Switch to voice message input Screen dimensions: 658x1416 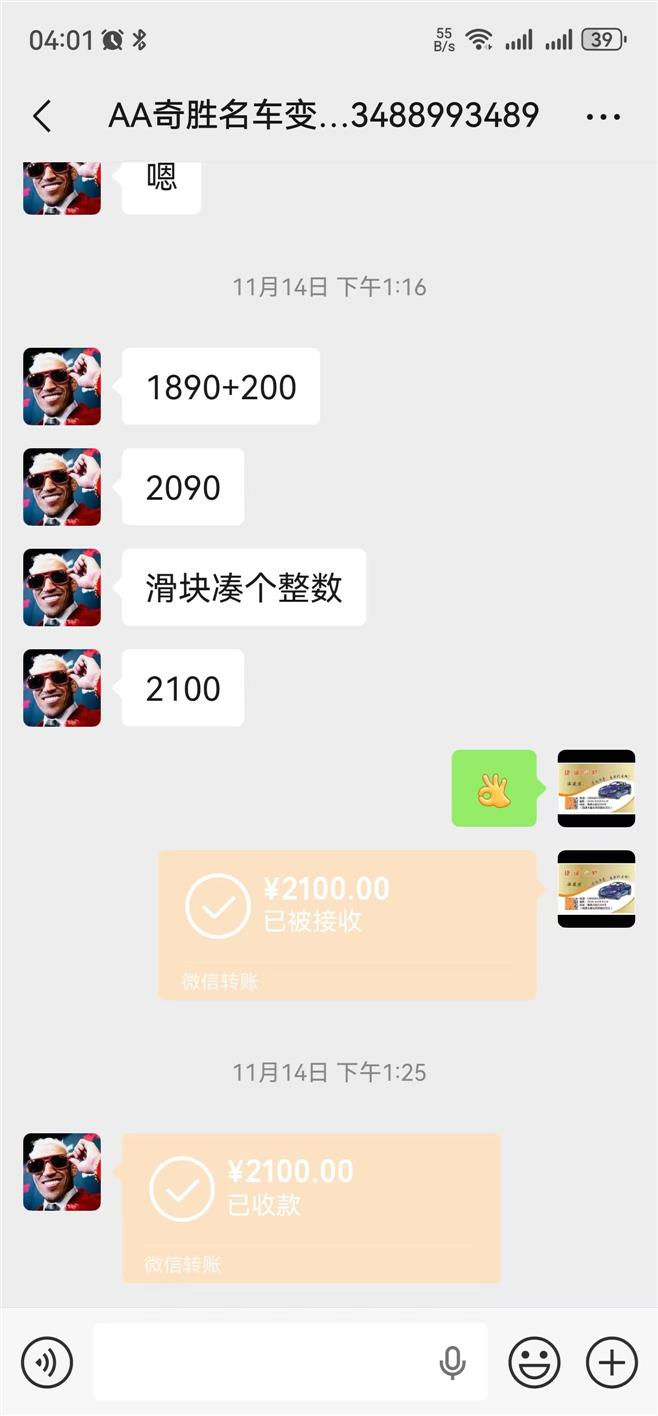tap(47, 1362)
